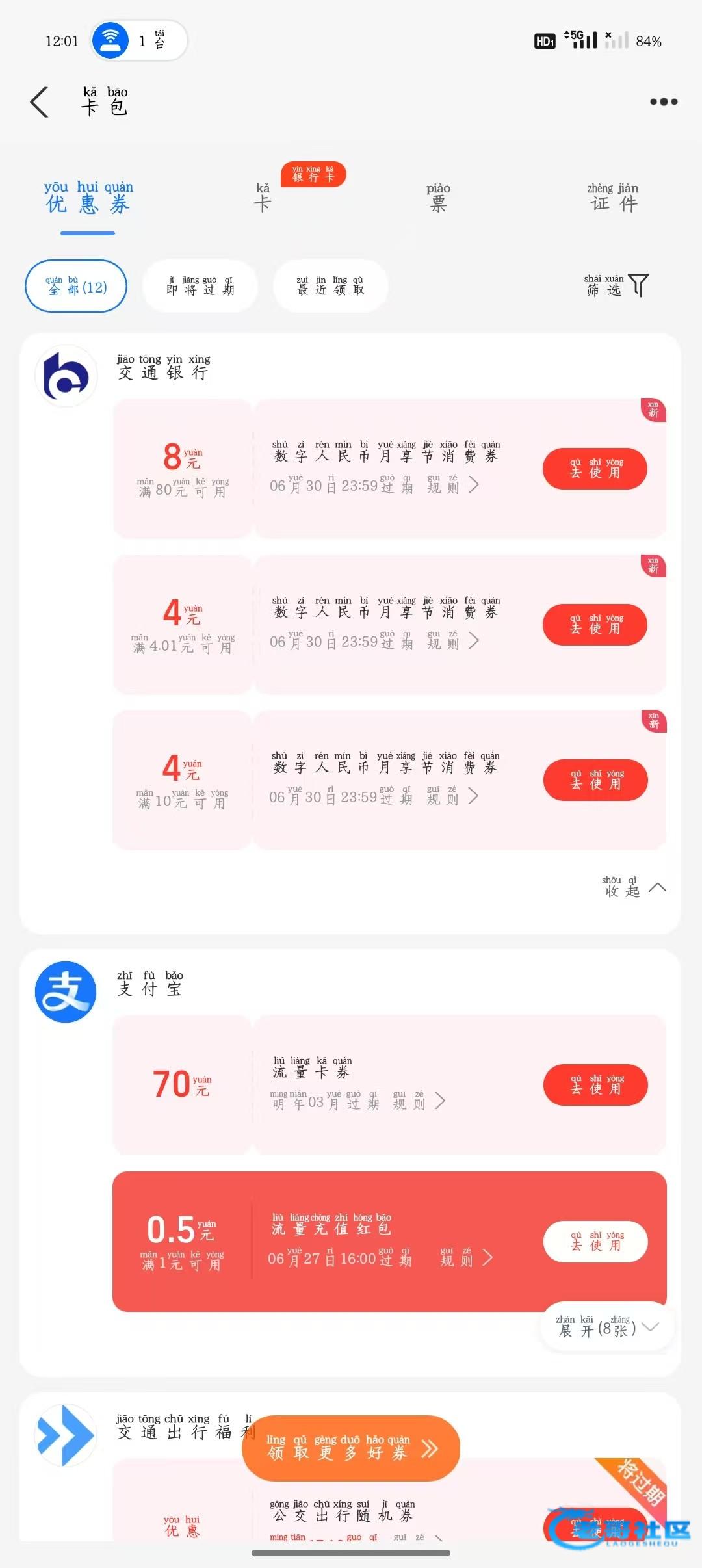View 规则 of the 流量充值红包
702x1568 pixels.
(x=467, y=1257)
